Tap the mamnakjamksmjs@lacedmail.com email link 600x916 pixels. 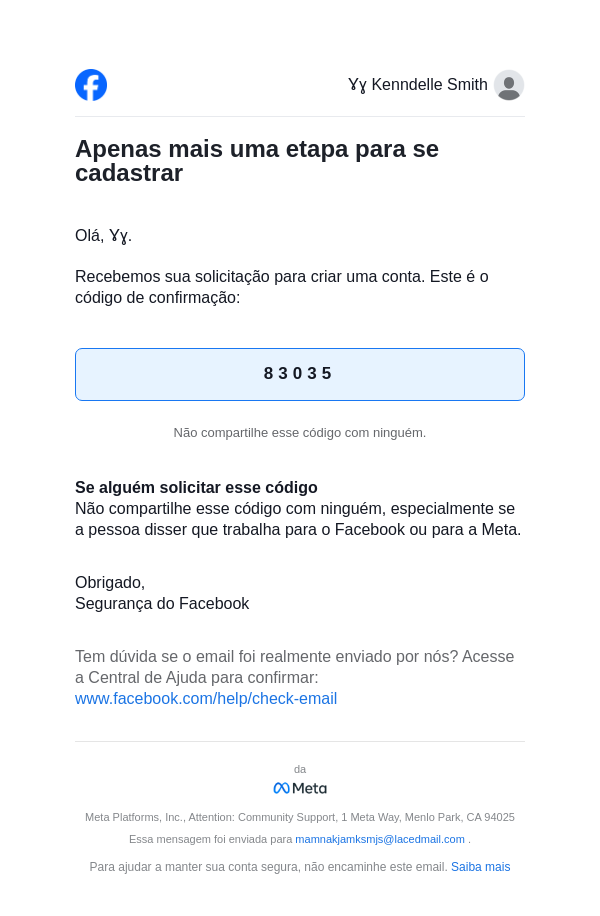[x=380, y=840]
